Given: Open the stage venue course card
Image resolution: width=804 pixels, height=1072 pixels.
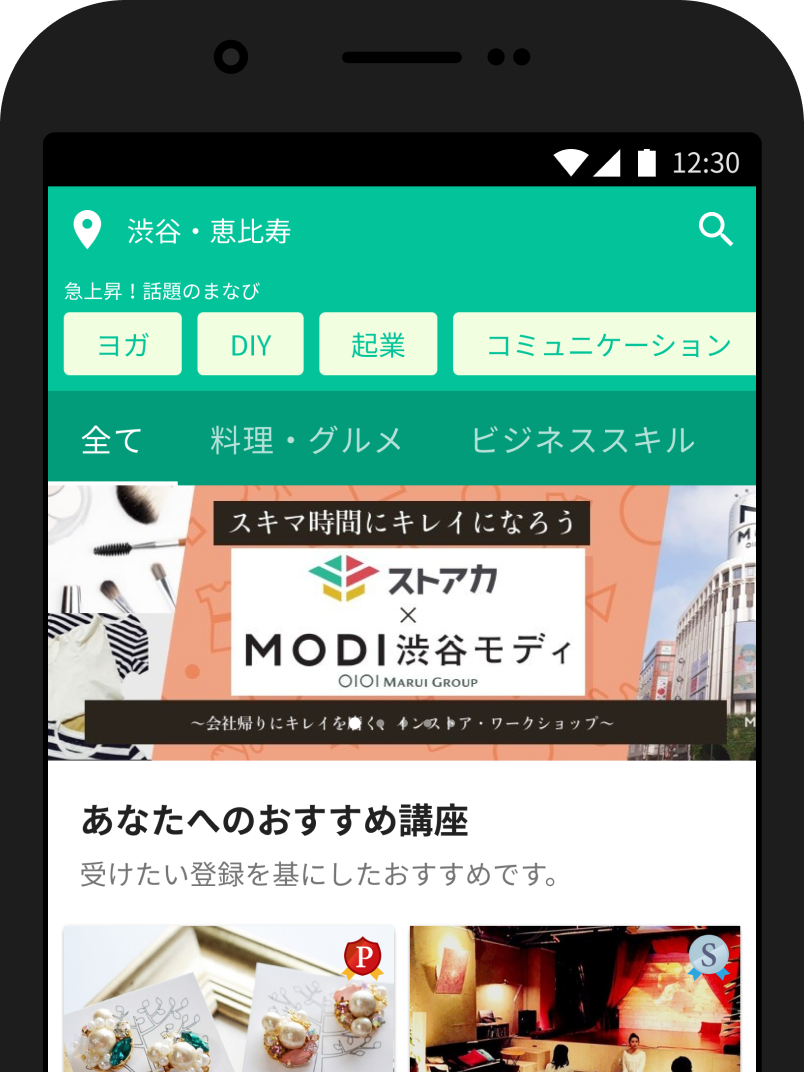Looking at the screenshot, I should pyautogui.click(x=575, y=998).
